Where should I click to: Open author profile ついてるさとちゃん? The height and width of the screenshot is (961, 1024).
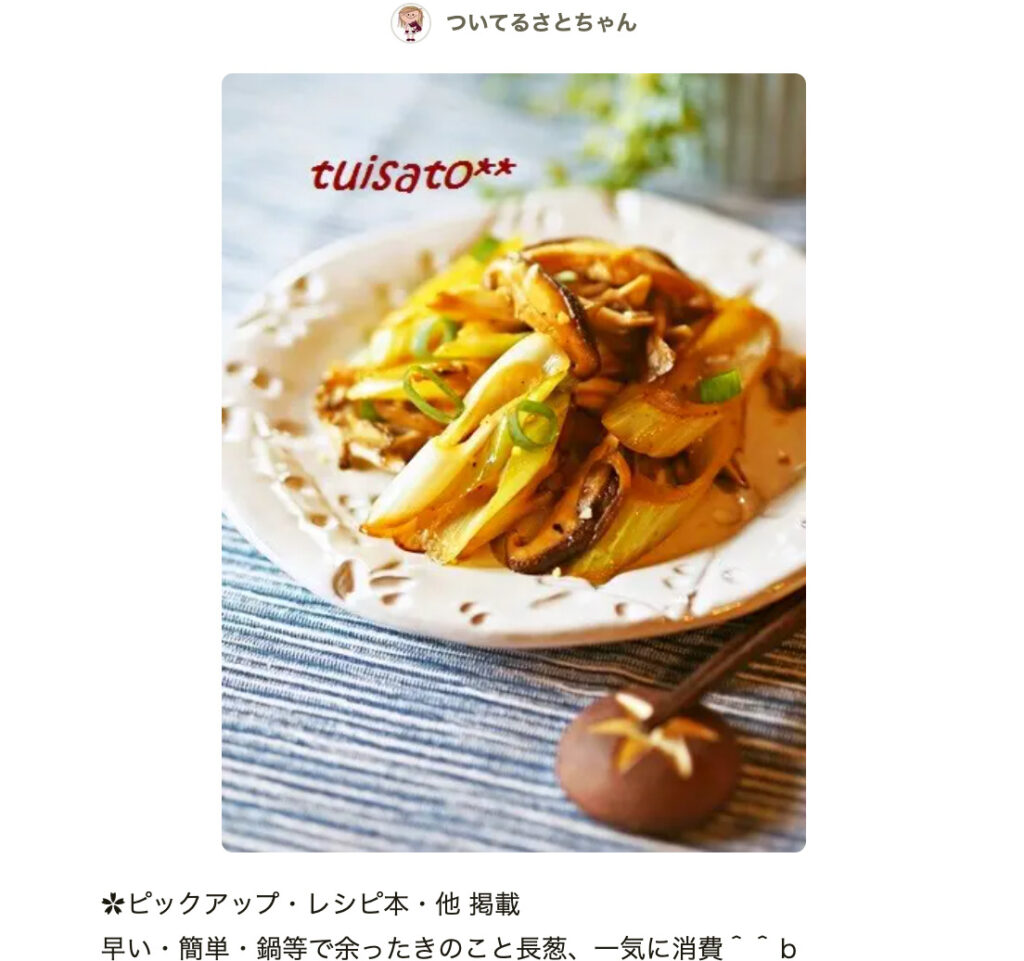coord(540,23)
